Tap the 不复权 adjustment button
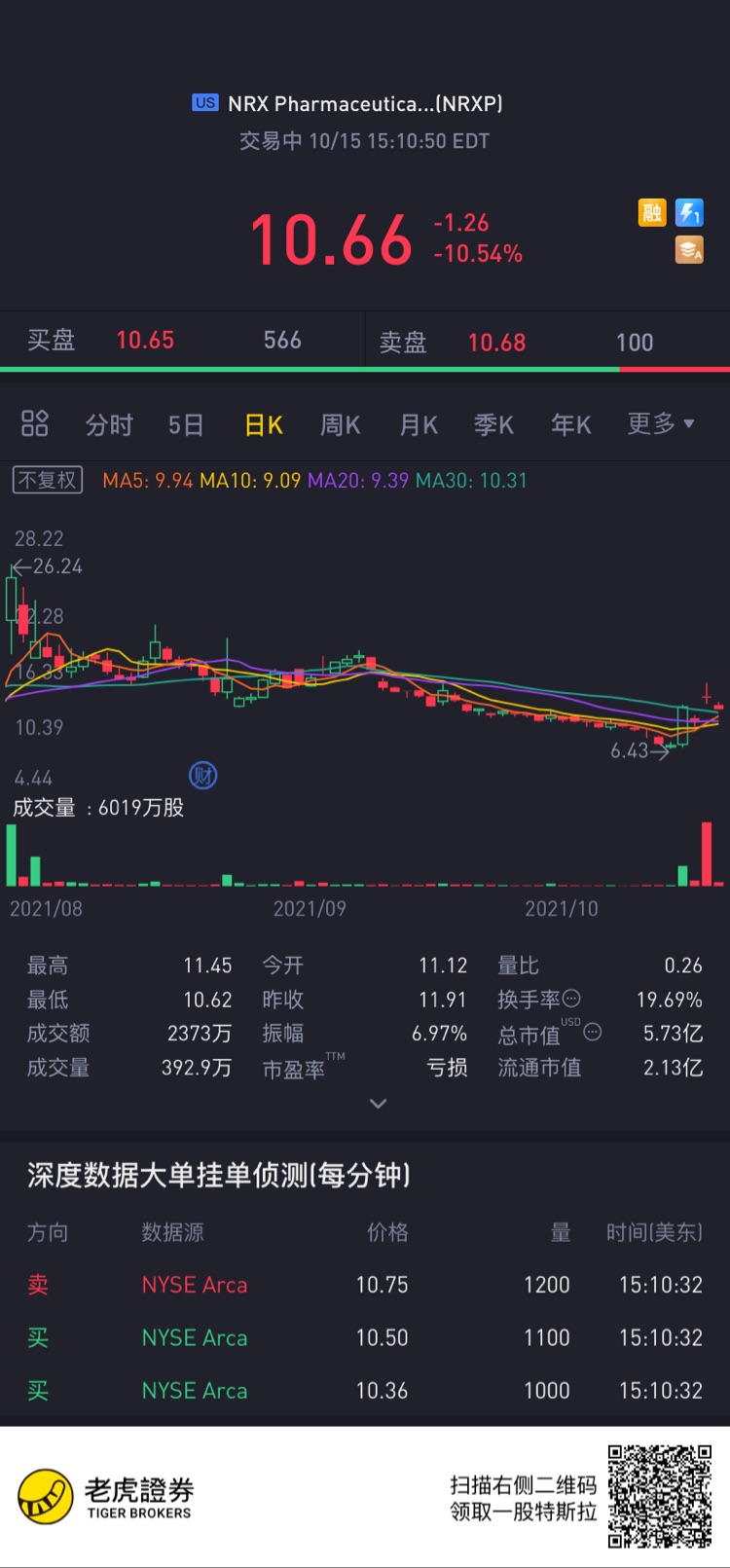This screenshot has width=730, height=1568. point(48,480)
